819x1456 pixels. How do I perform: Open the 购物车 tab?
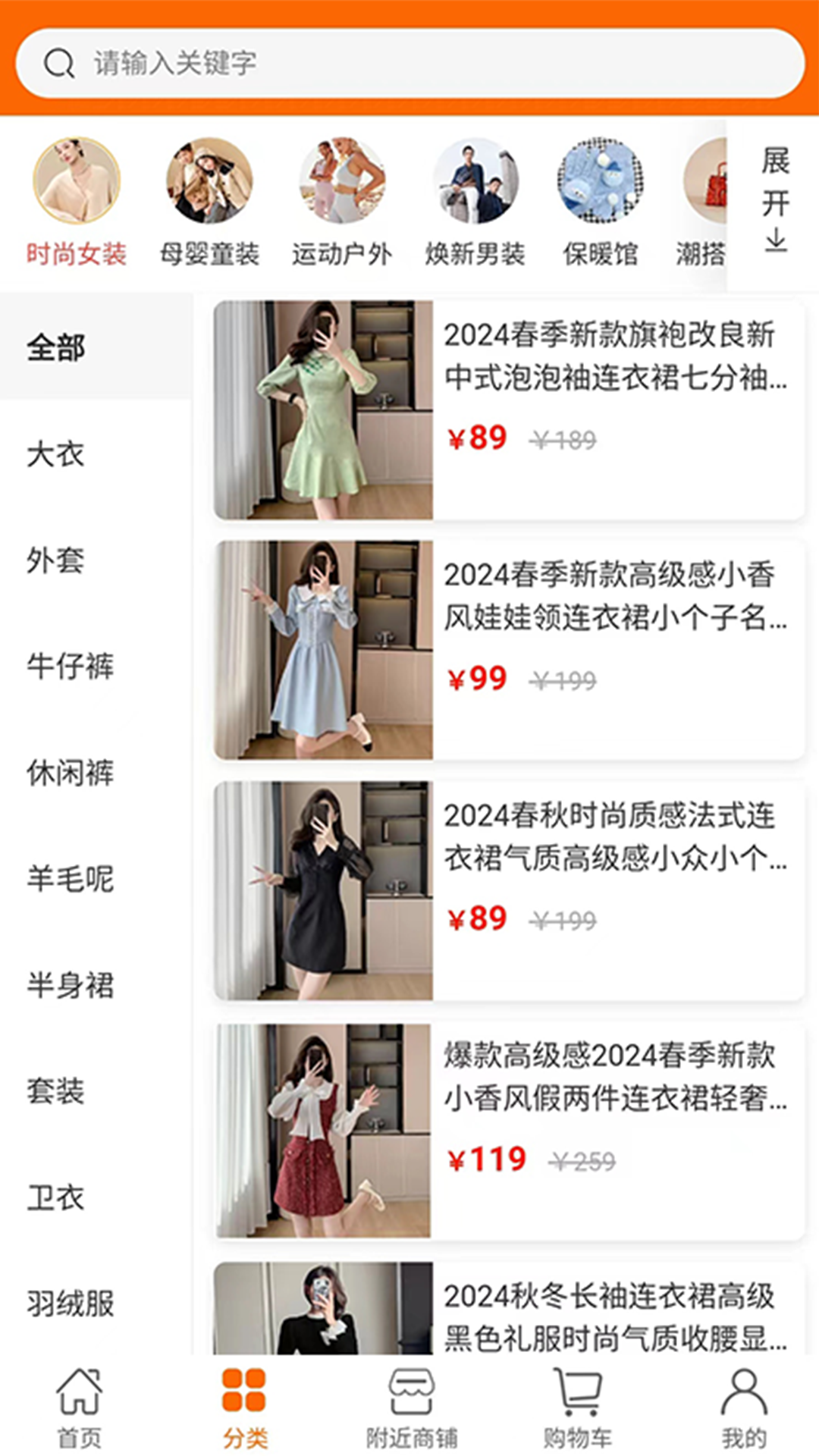[x=578, y=1404]
